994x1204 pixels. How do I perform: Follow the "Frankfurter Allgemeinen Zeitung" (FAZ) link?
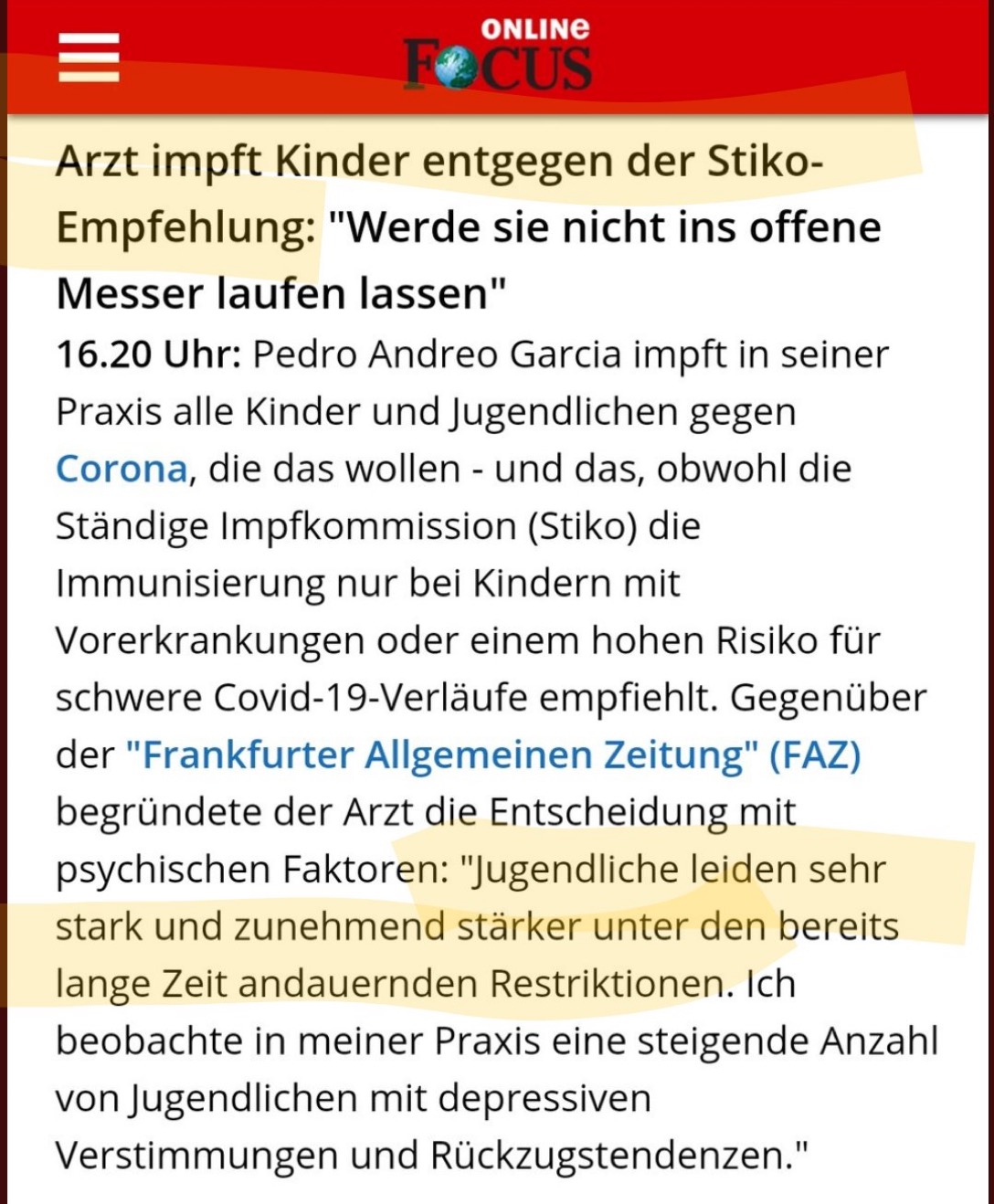(492, 755)
